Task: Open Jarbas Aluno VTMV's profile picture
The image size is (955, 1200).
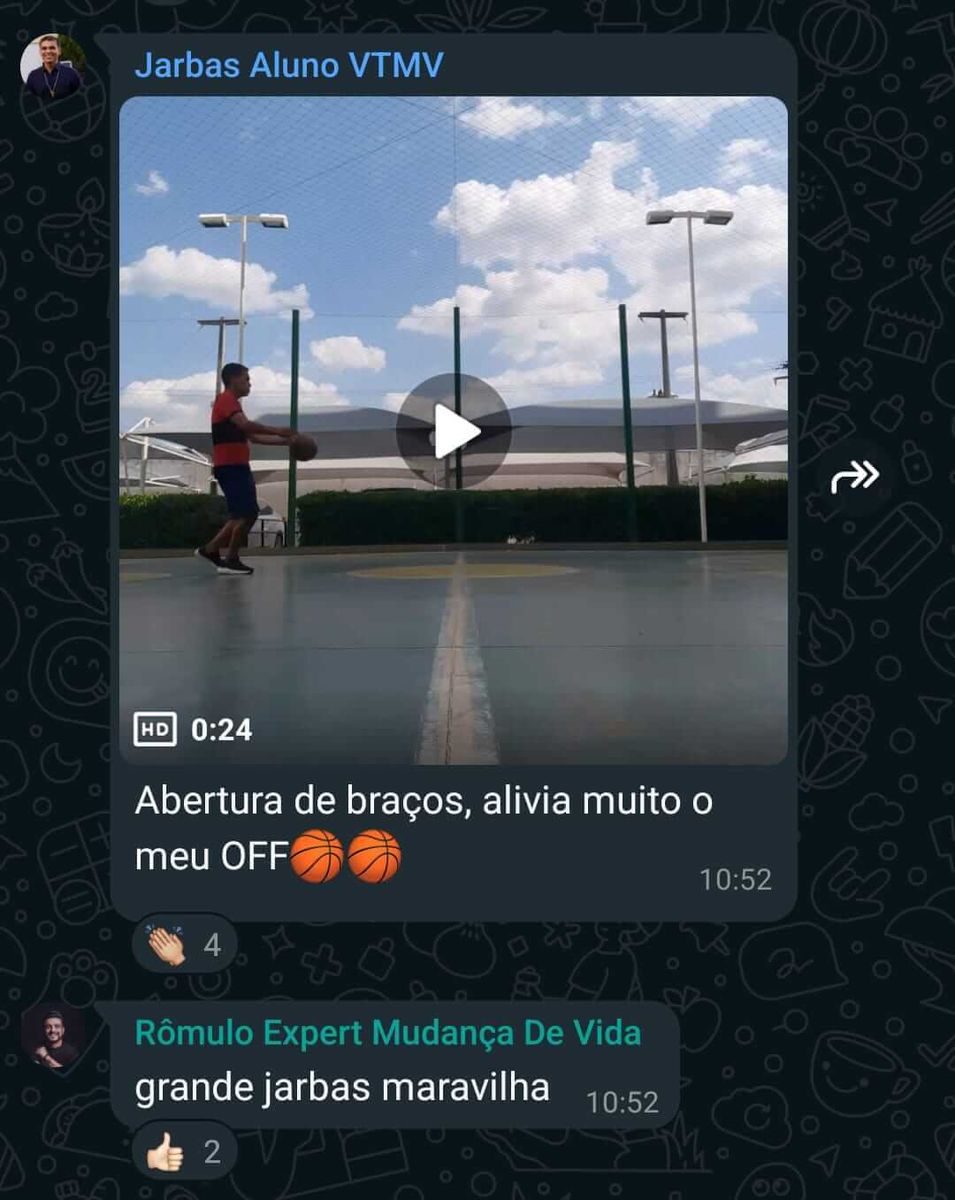Action: (52, 67)
